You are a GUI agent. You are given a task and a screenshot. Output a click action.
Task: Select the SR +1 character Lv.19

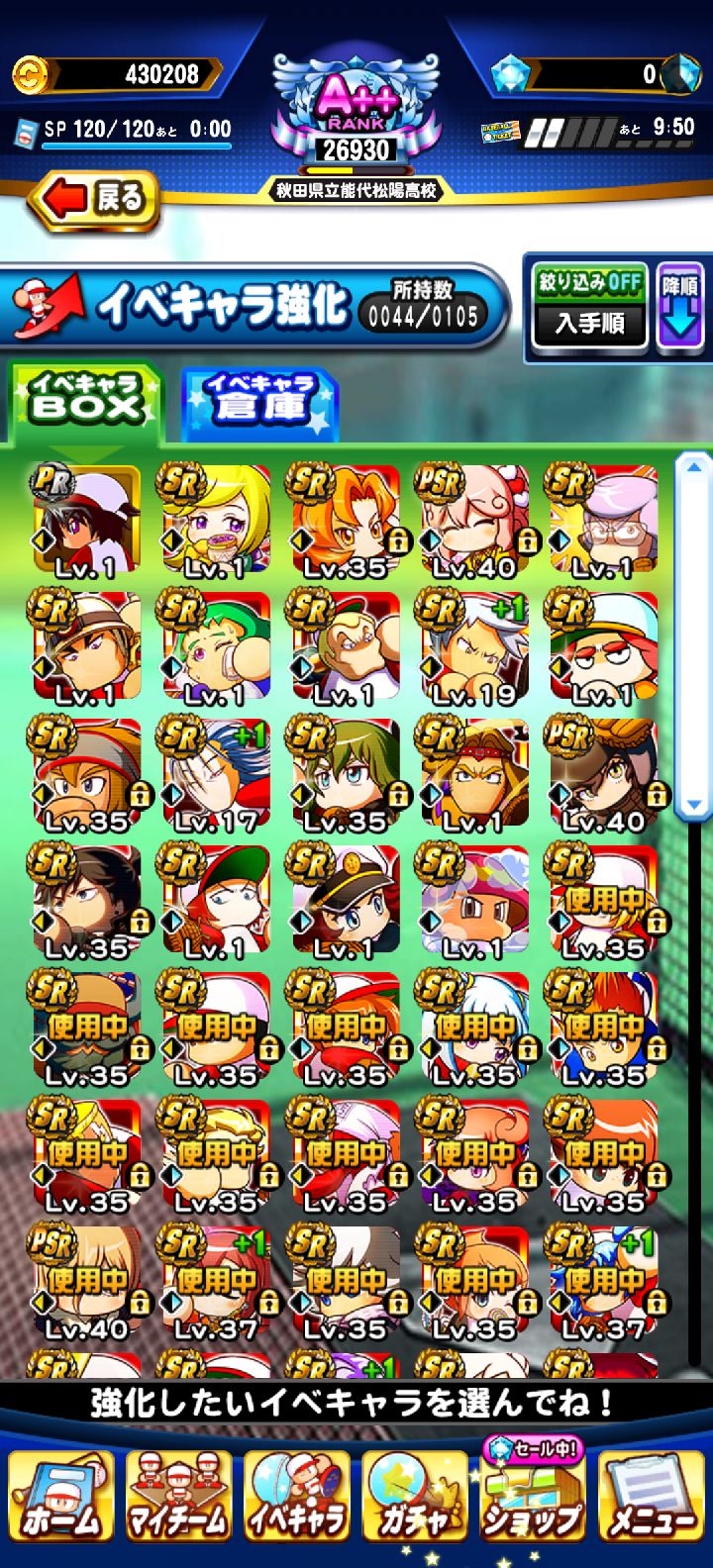[475, 646]
